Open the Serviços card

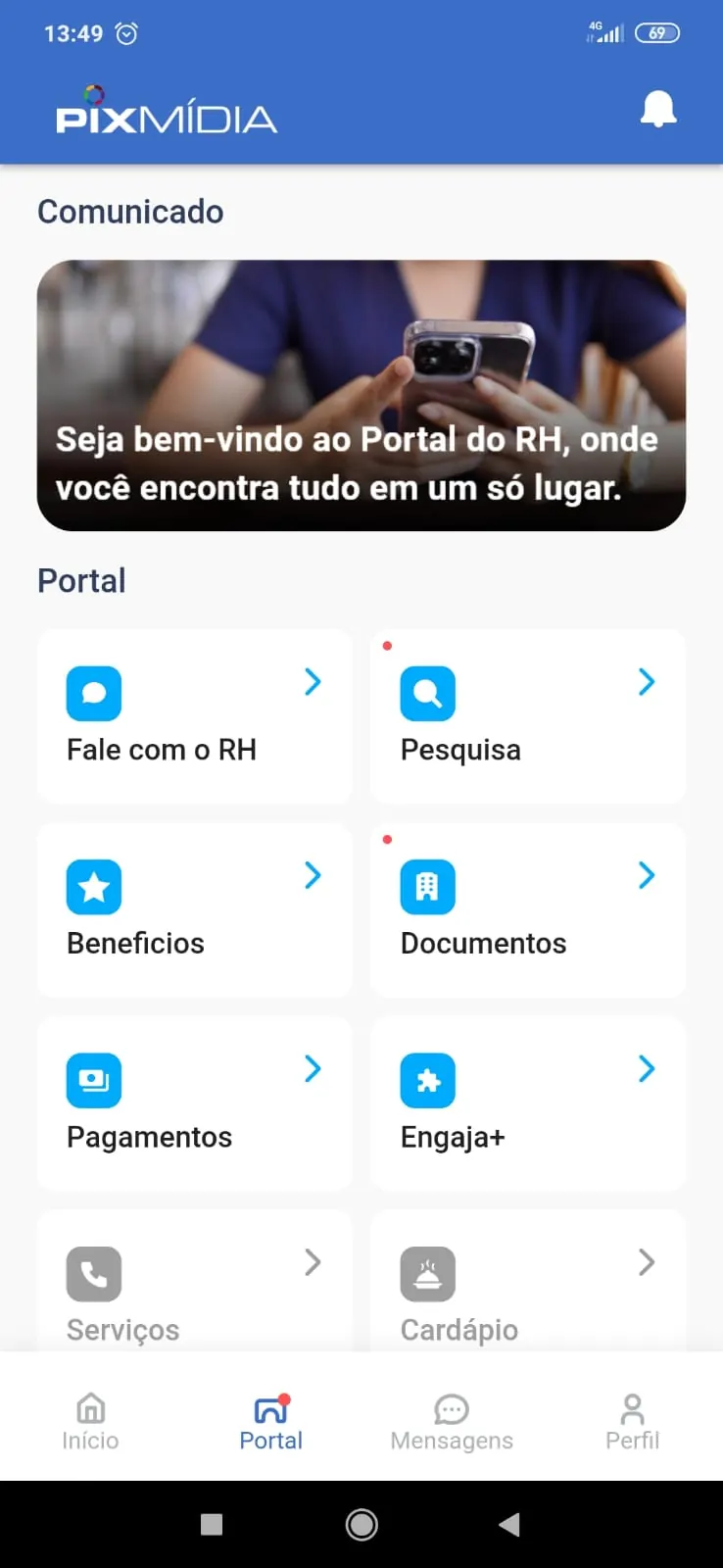(194, 1281)
